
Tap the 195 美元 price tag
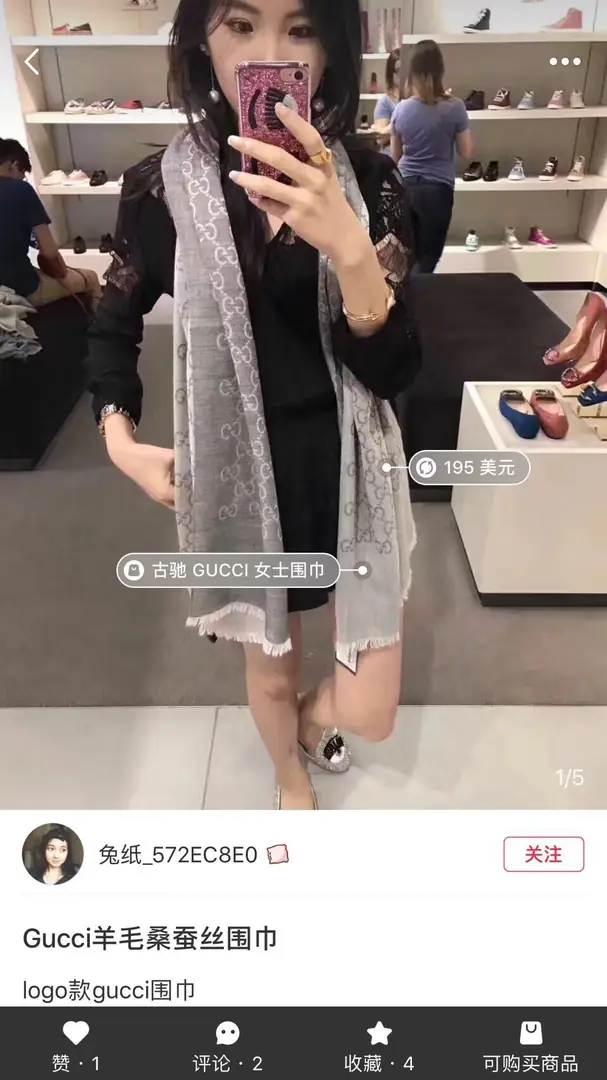[469, 467]
